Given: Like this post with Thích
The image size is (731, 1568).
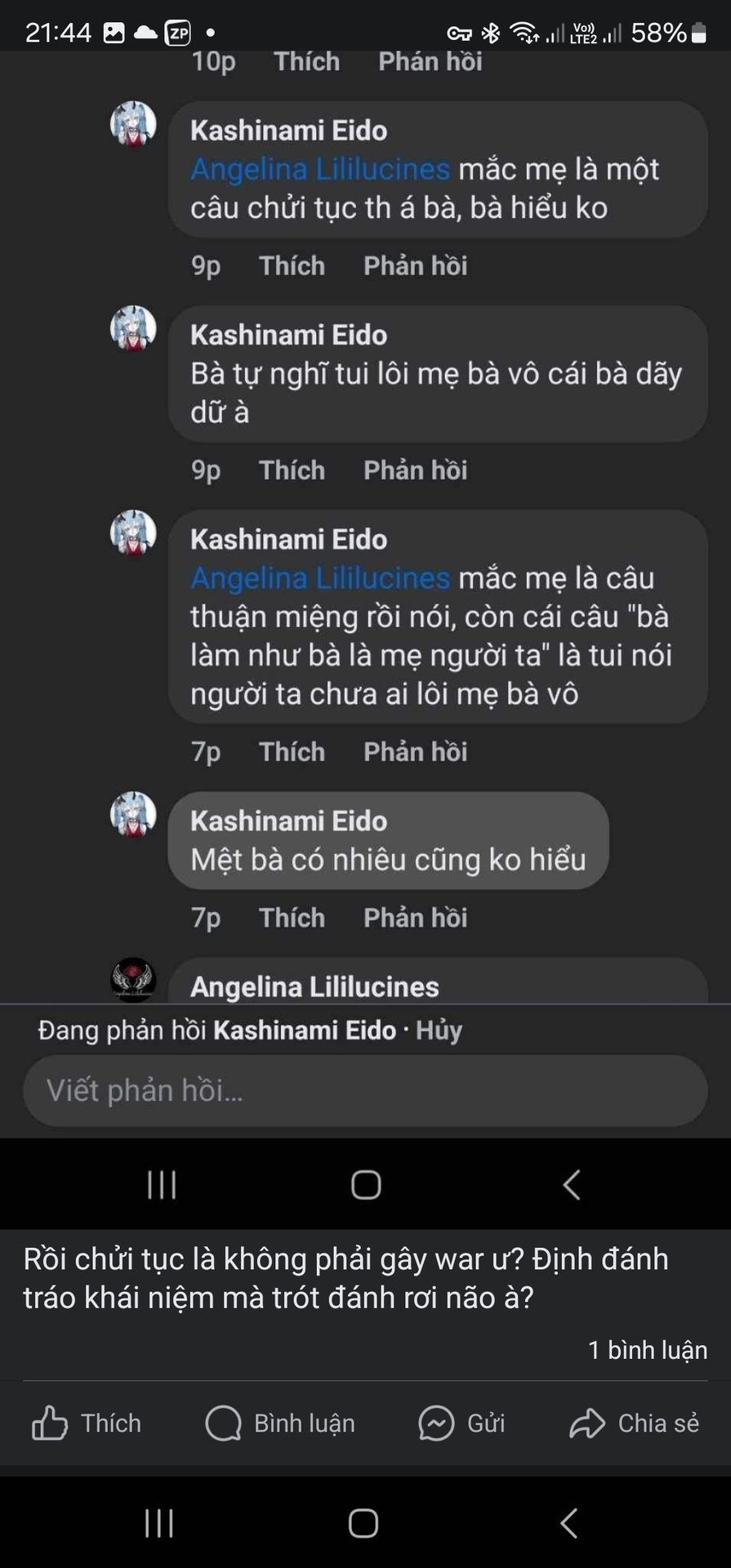Looking at the screenshot, I should [x=86, y=1423].
